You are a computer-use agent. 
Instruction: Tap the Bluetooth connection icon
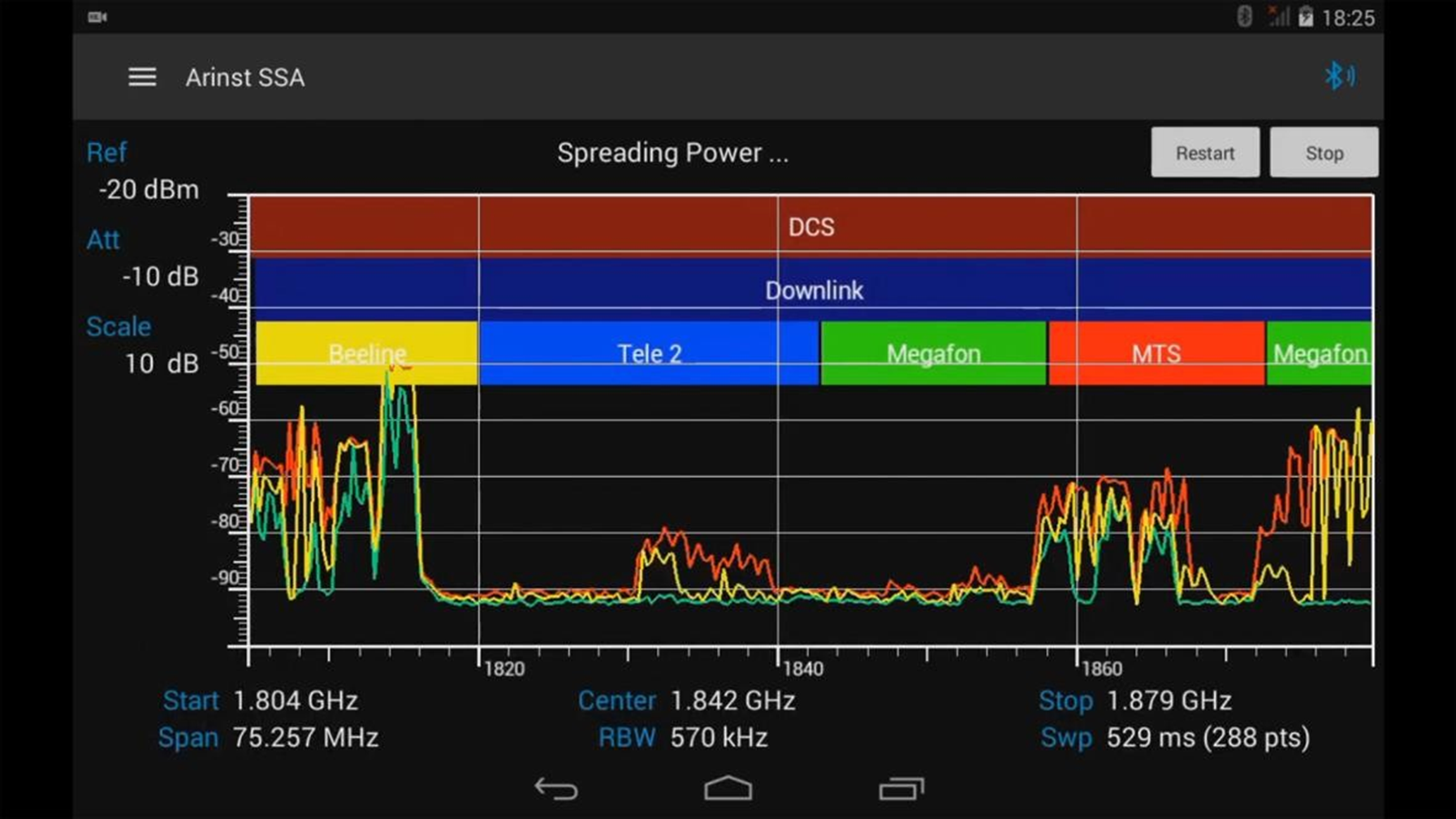click(1339, 76)
